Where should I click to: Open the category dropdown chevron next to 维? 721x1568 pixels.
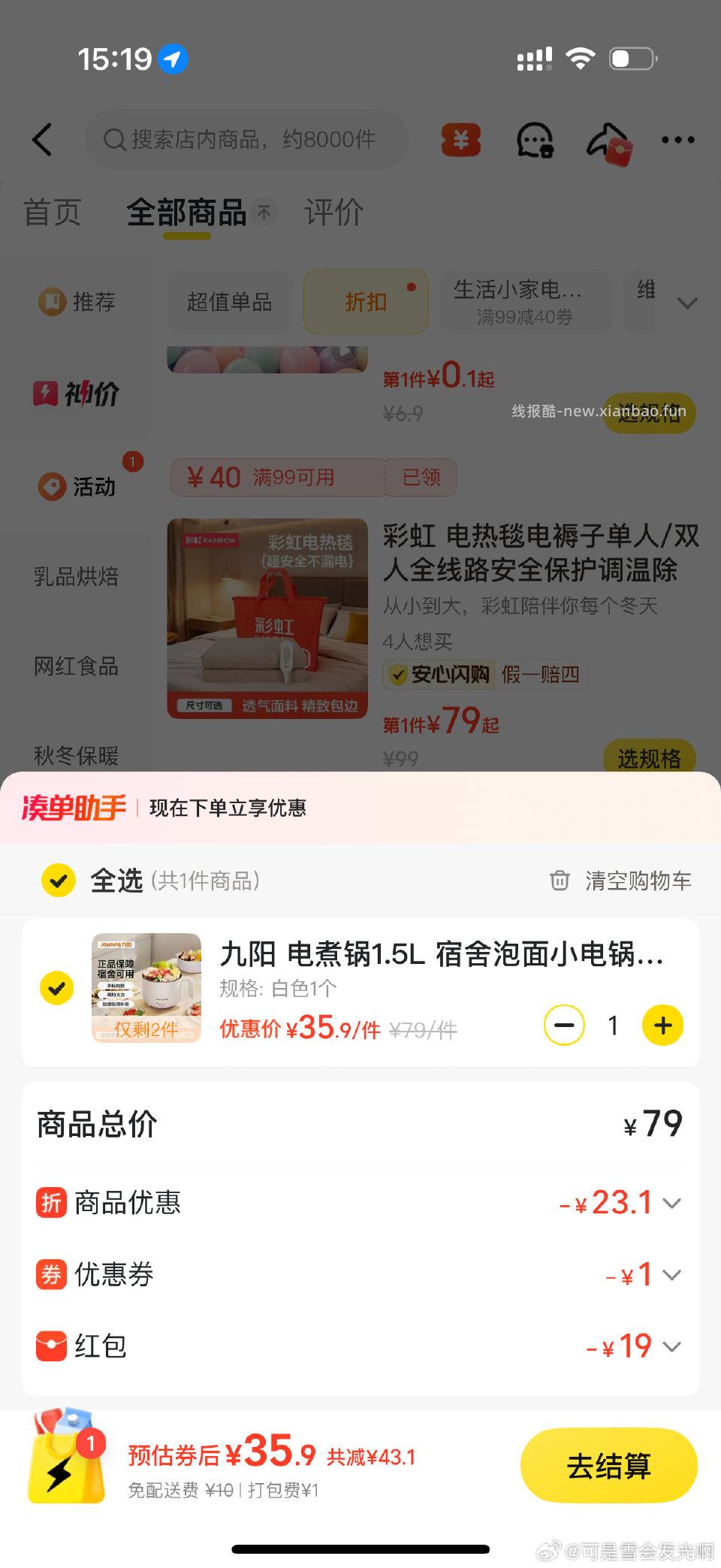click(x=687, y=303)
